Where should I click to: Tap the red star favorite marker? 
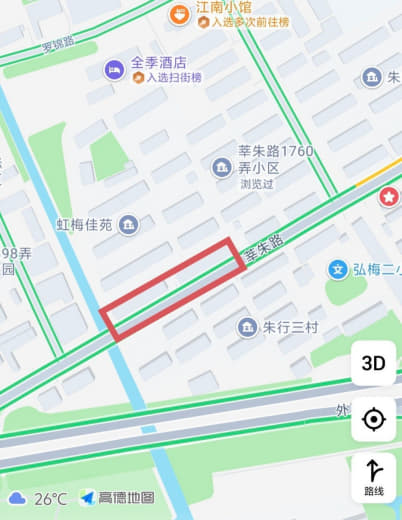(389, 197)
